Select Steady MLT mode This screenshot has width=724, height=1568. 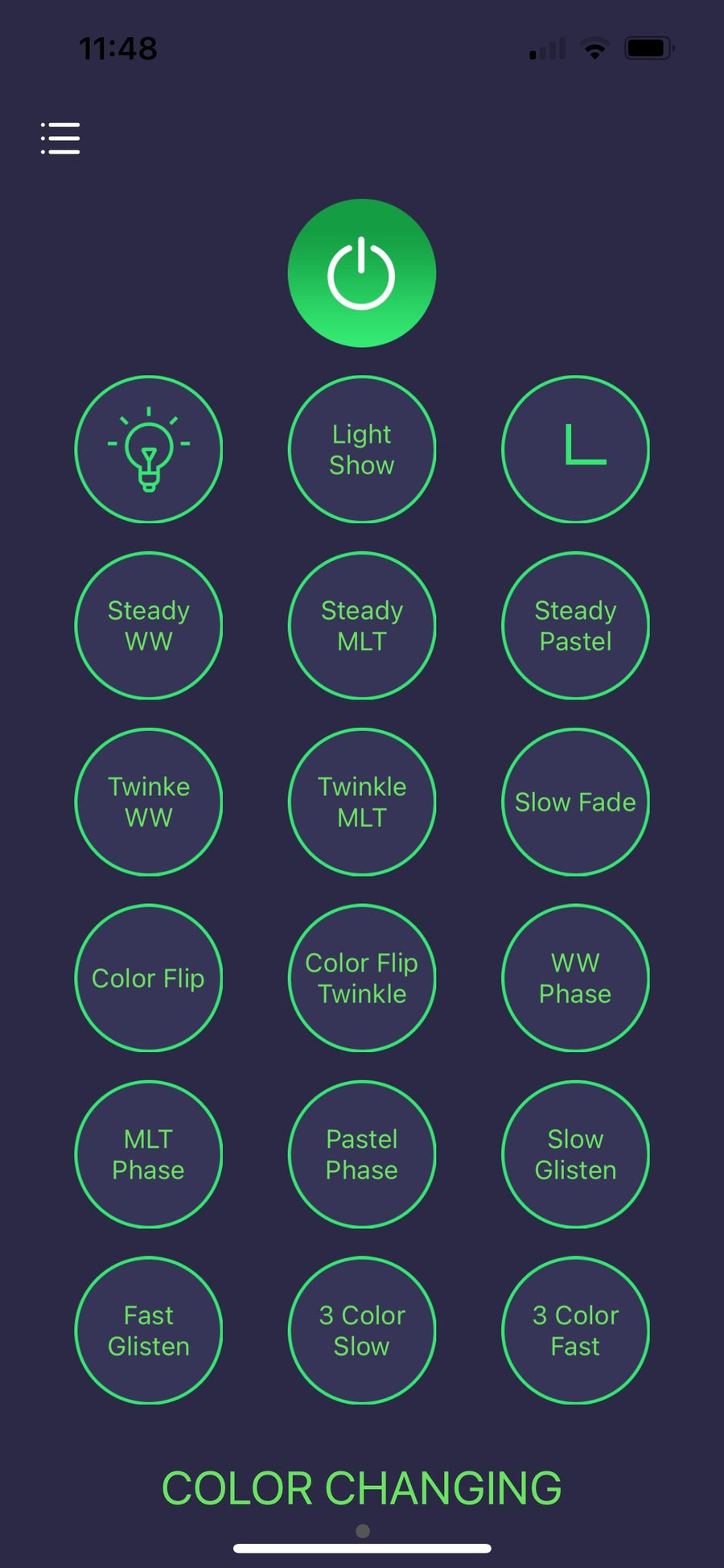pos(361,625)
